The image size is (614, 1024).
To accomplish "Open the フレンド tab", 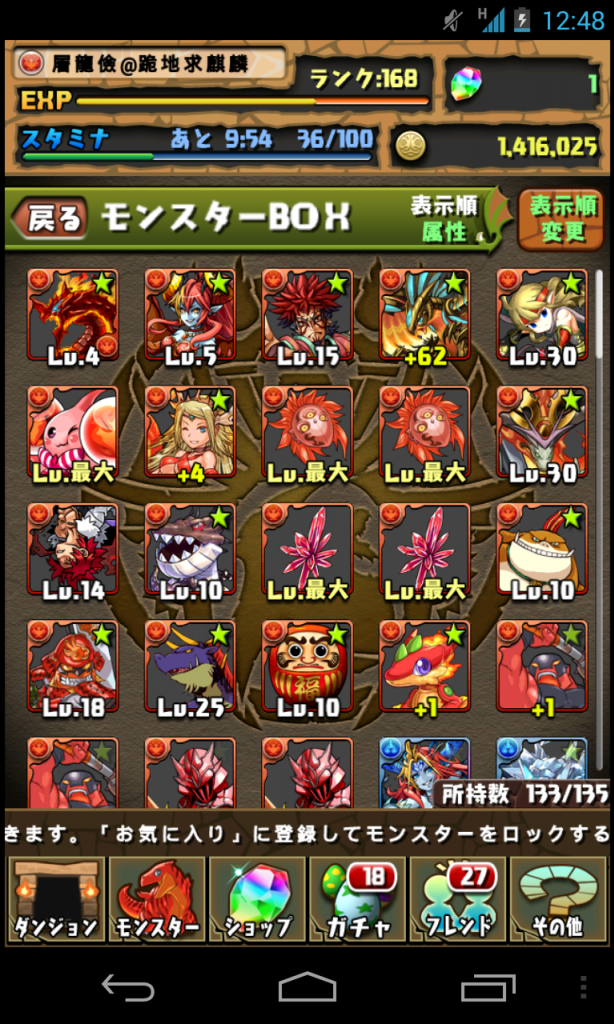I will (x=457, y=900).
